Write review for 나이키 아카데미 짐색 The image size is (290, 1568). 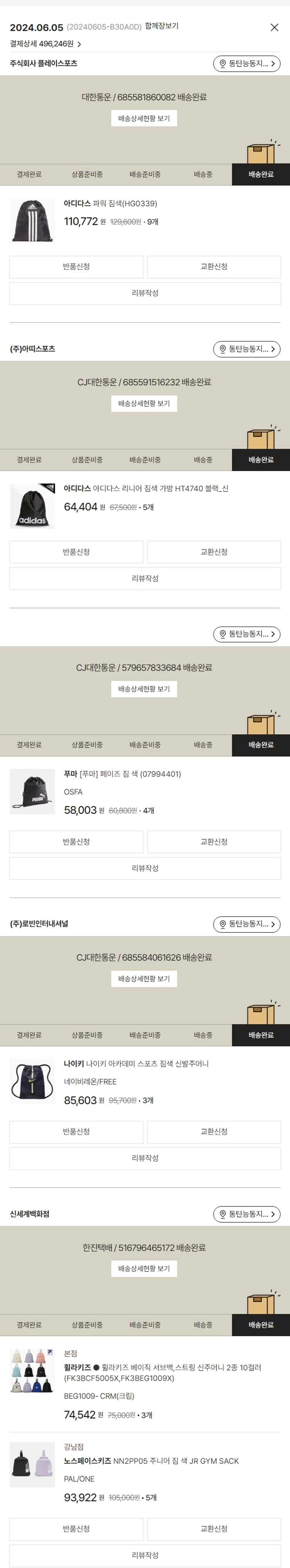145,1158
